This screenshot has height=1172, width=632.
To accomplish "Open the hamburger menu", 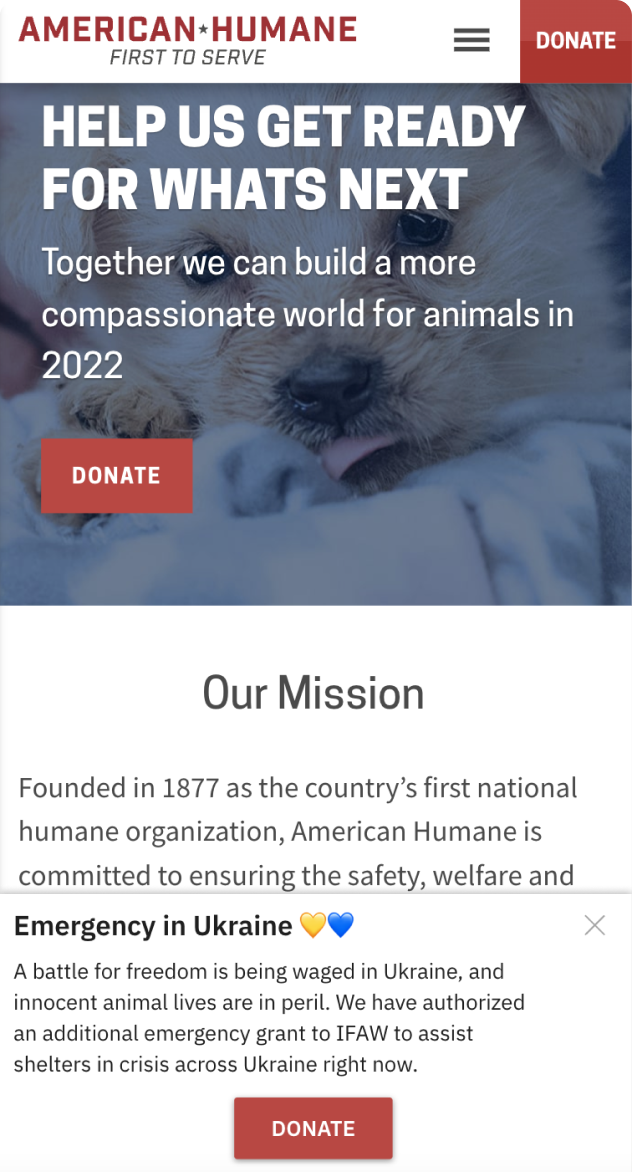I will coord(471,40).
